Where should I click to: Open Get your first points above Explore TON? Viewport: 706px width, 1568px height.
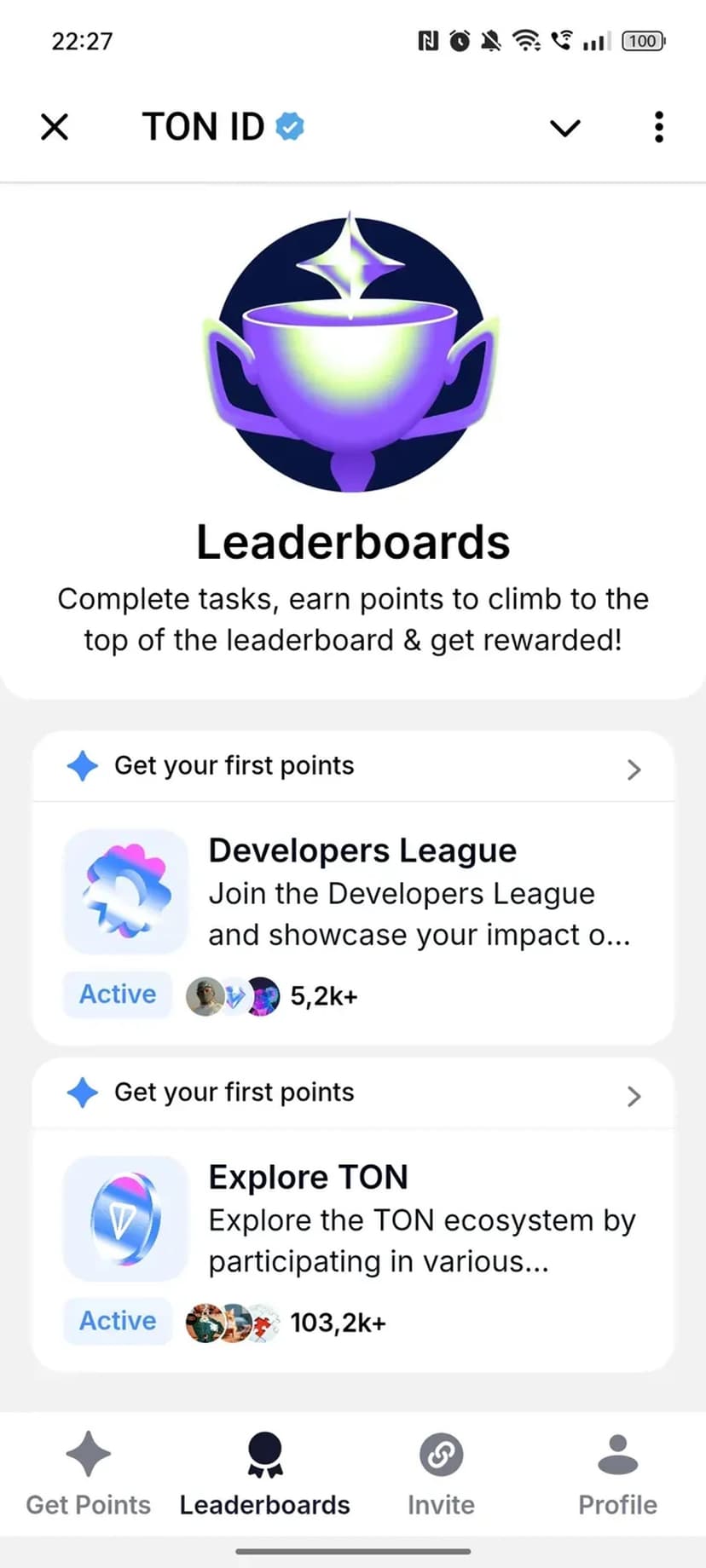[353, 1093]
